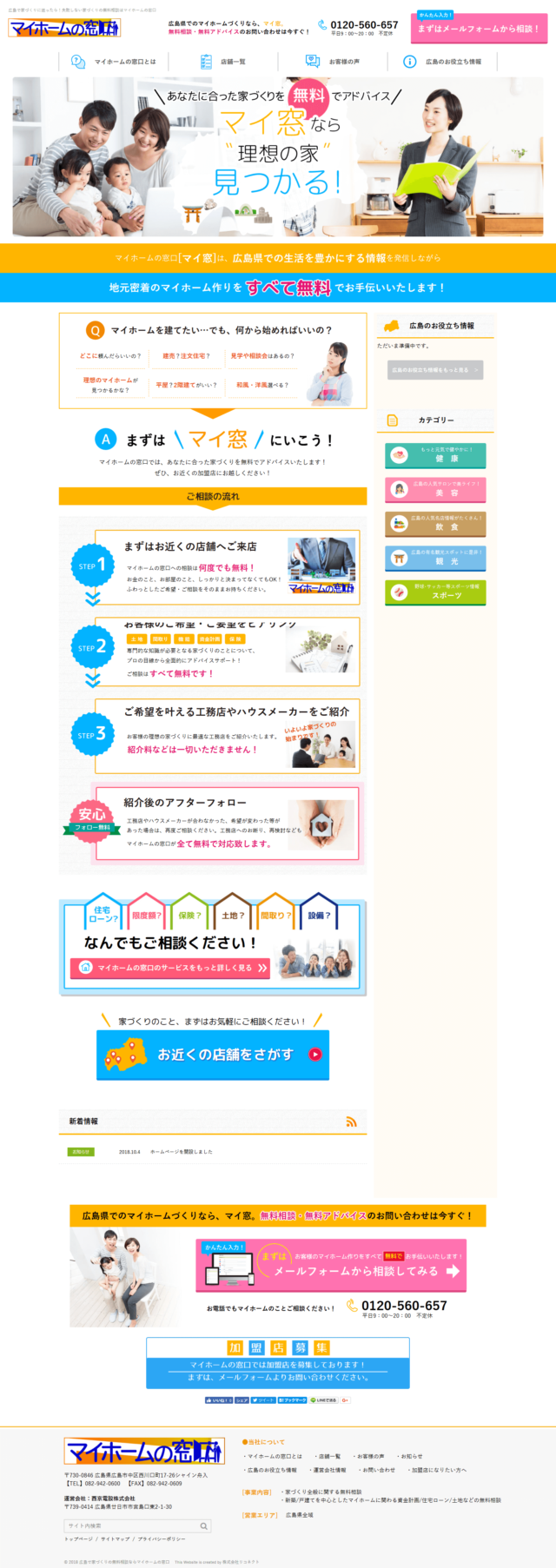
Task: Select the 健康 category
Action: pyautogui.click(x=435, y=455)
